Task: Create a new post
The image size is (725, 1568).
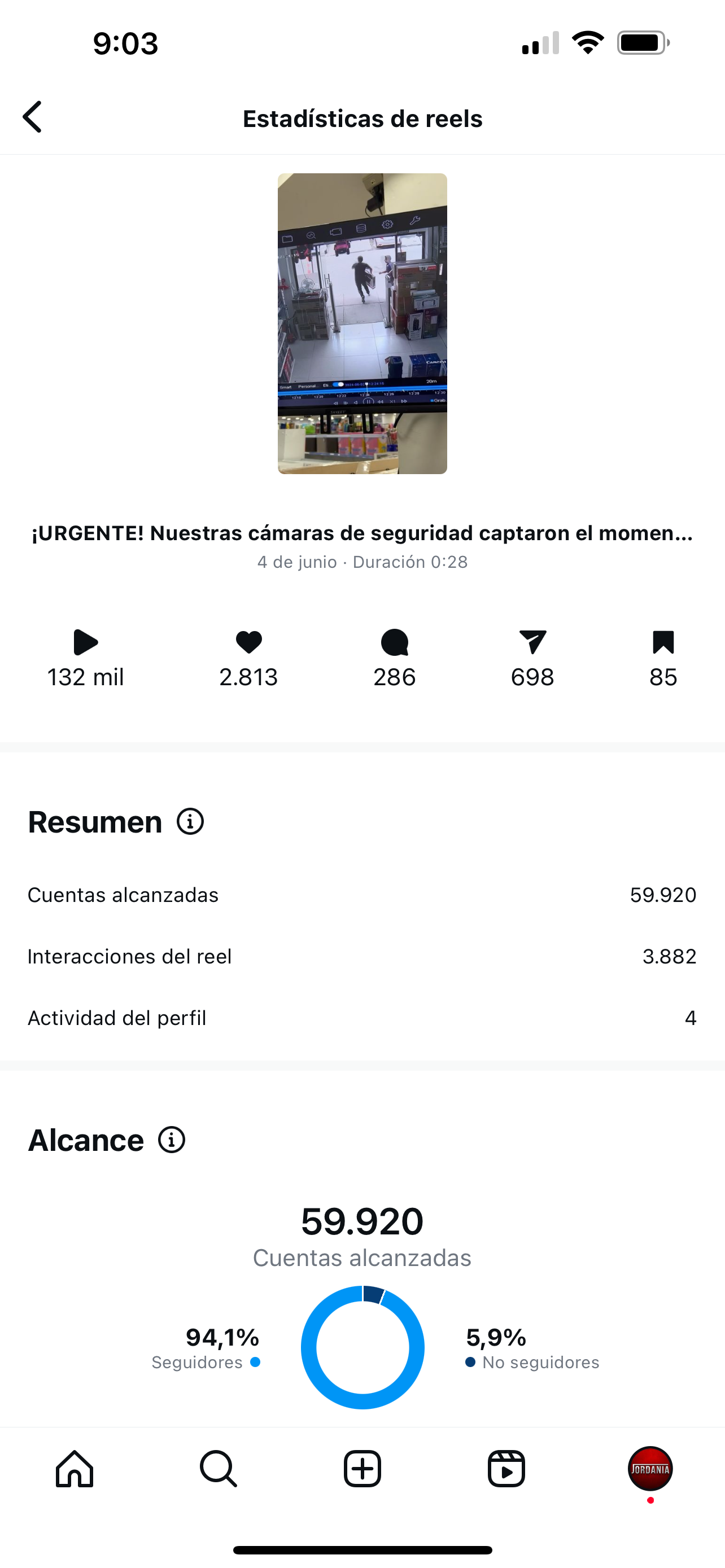Action: pos(362,1469)
